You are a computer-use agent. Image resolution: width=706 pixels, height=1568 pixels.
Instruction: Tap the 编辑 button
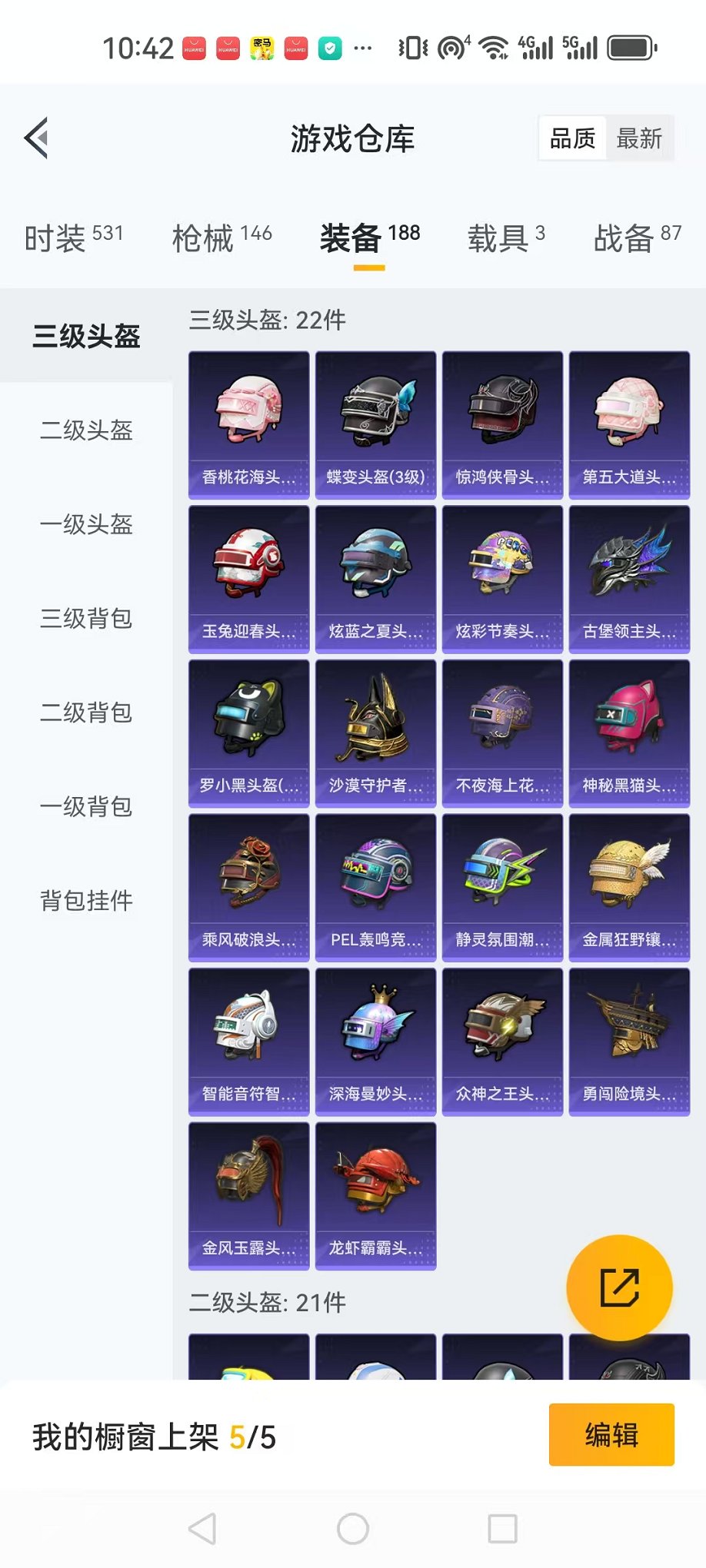pos(611,1435)
